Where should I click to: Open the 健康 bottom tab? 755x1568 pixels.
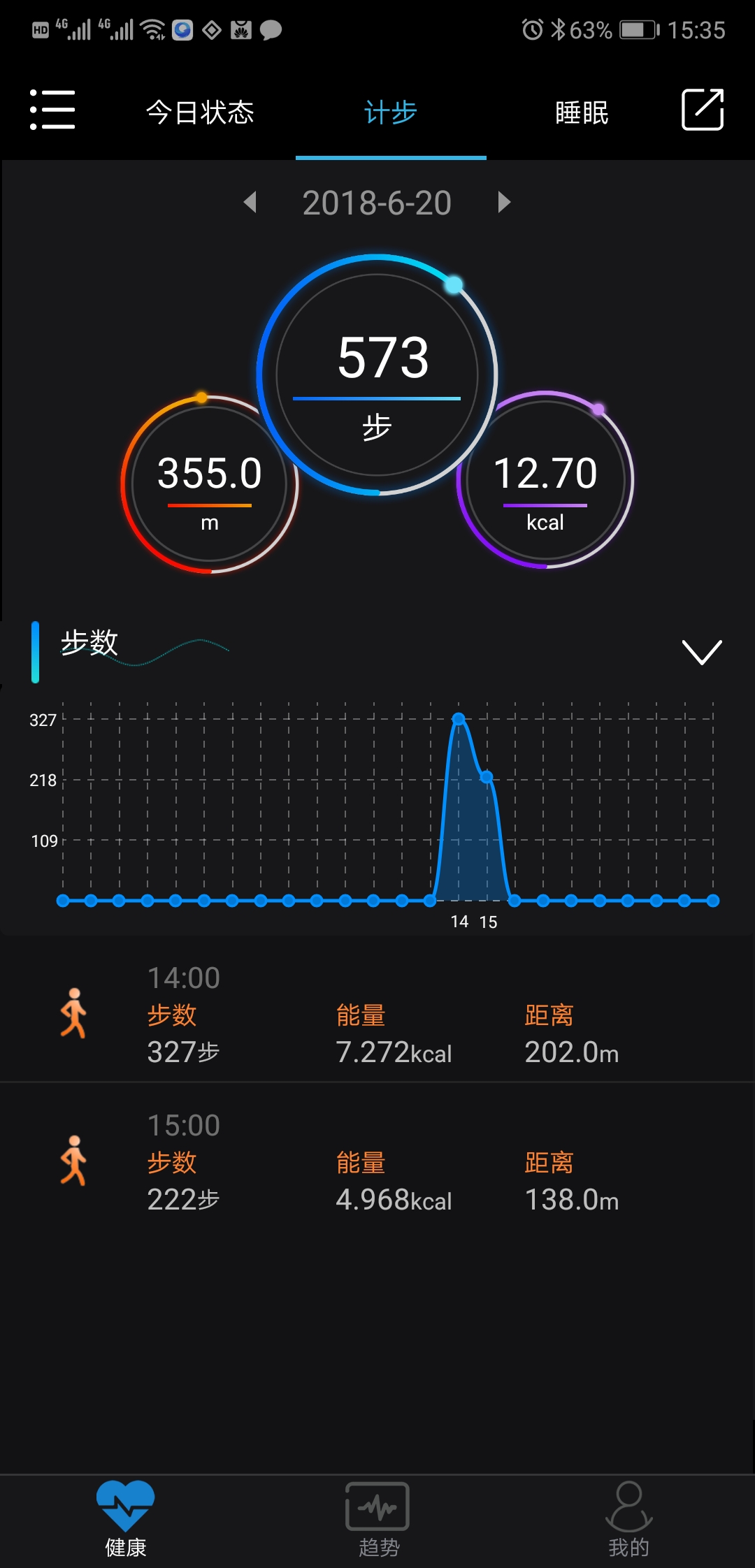(126, 1519)
